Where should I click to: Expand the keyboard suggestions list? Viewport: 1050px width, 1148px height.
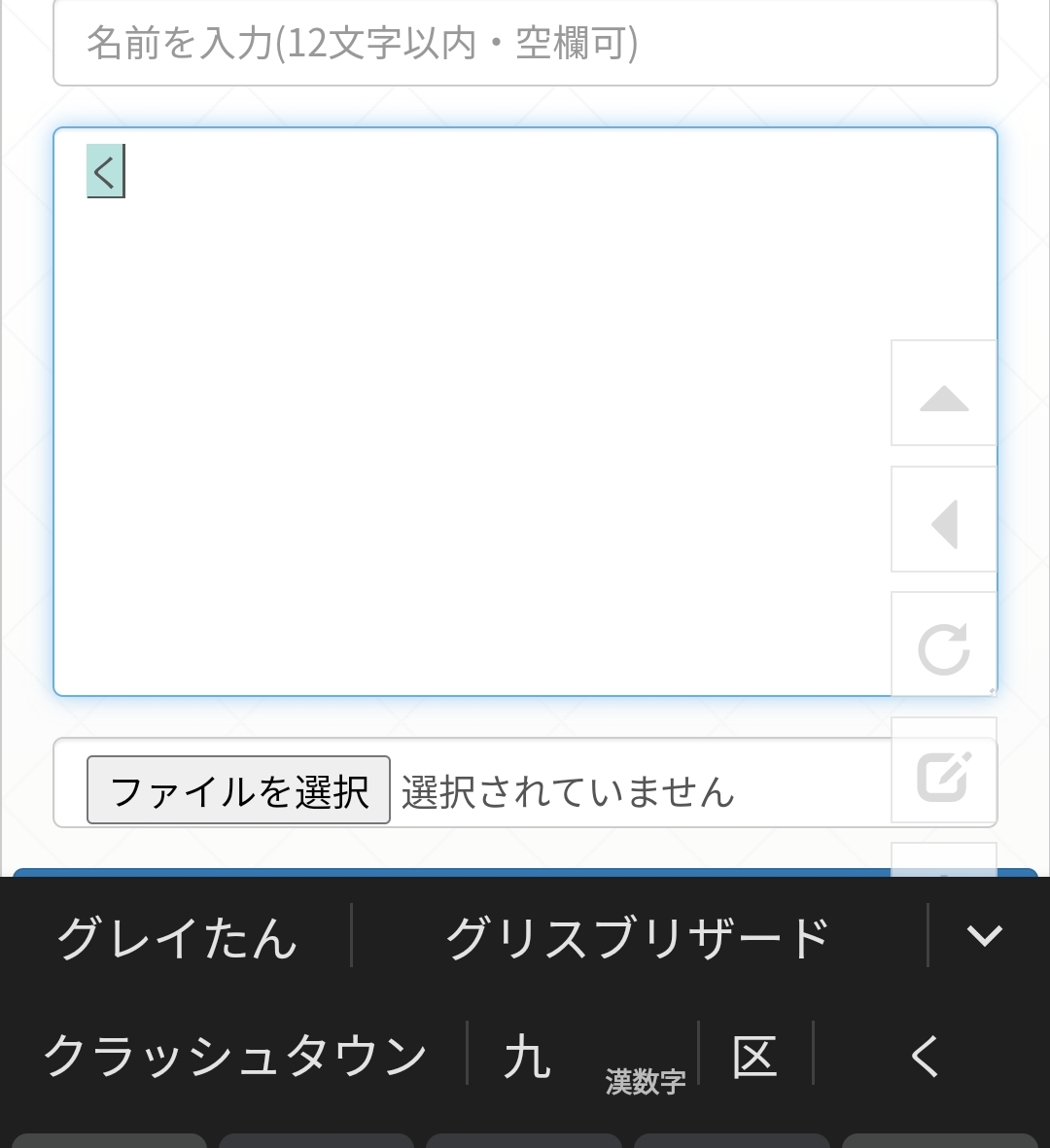pos(984,935)
